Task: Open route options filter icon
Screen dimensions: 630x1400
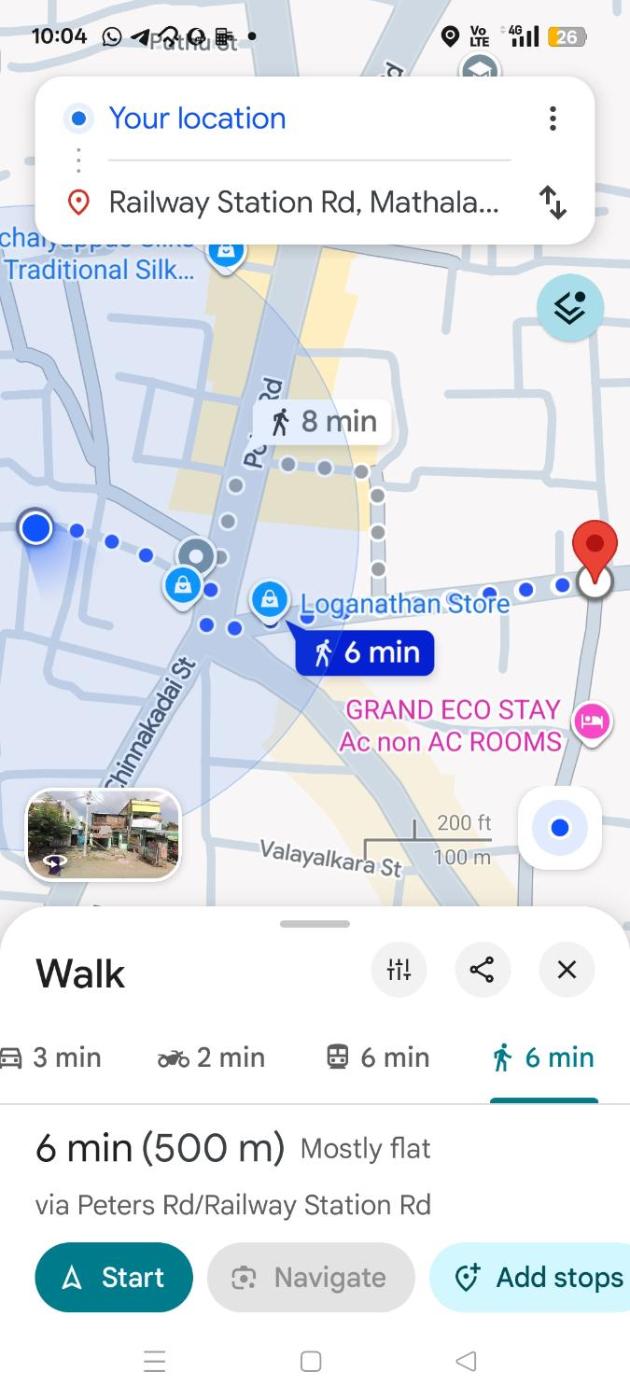Action: coord(399,969)
